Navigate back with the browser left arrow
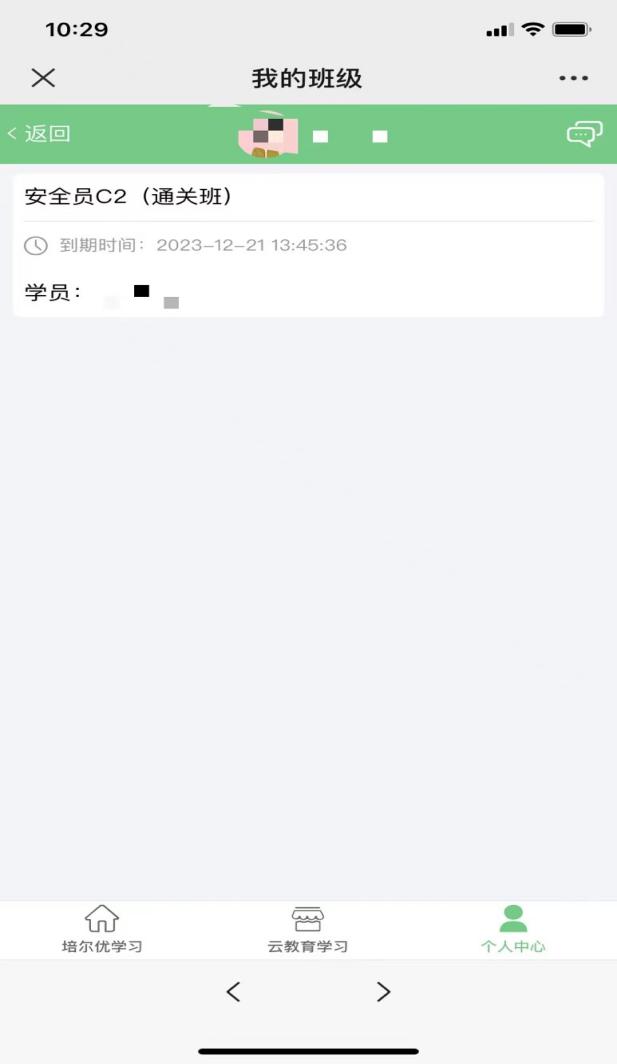 (x=233, y=991)
